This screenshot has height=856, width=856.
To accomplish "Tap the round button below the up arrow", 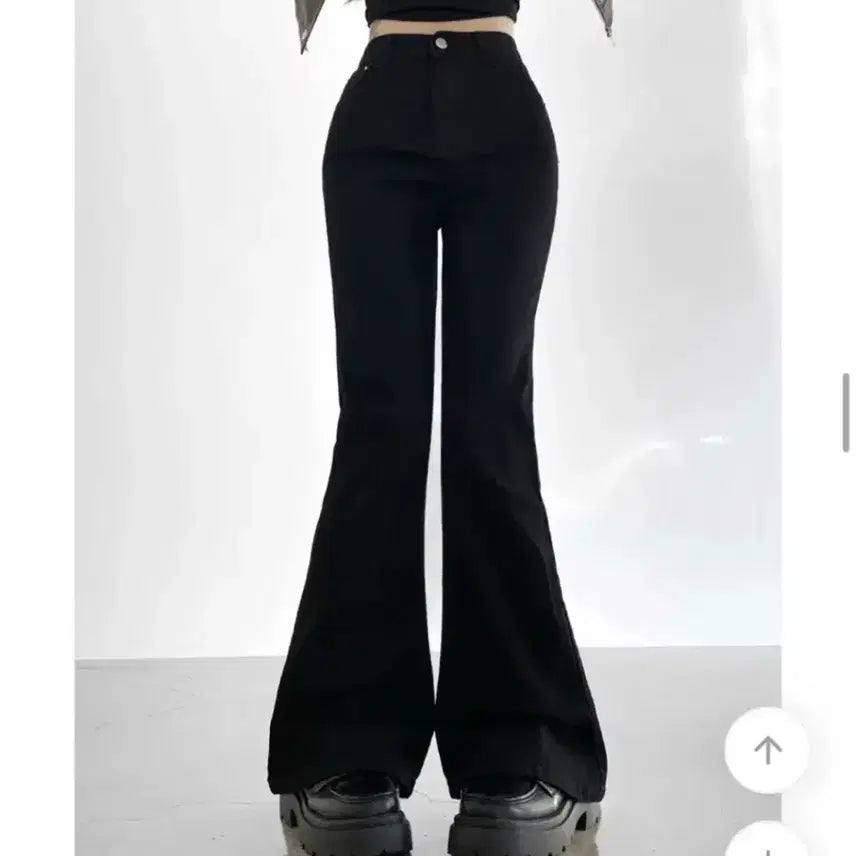I will coord(767,842).
